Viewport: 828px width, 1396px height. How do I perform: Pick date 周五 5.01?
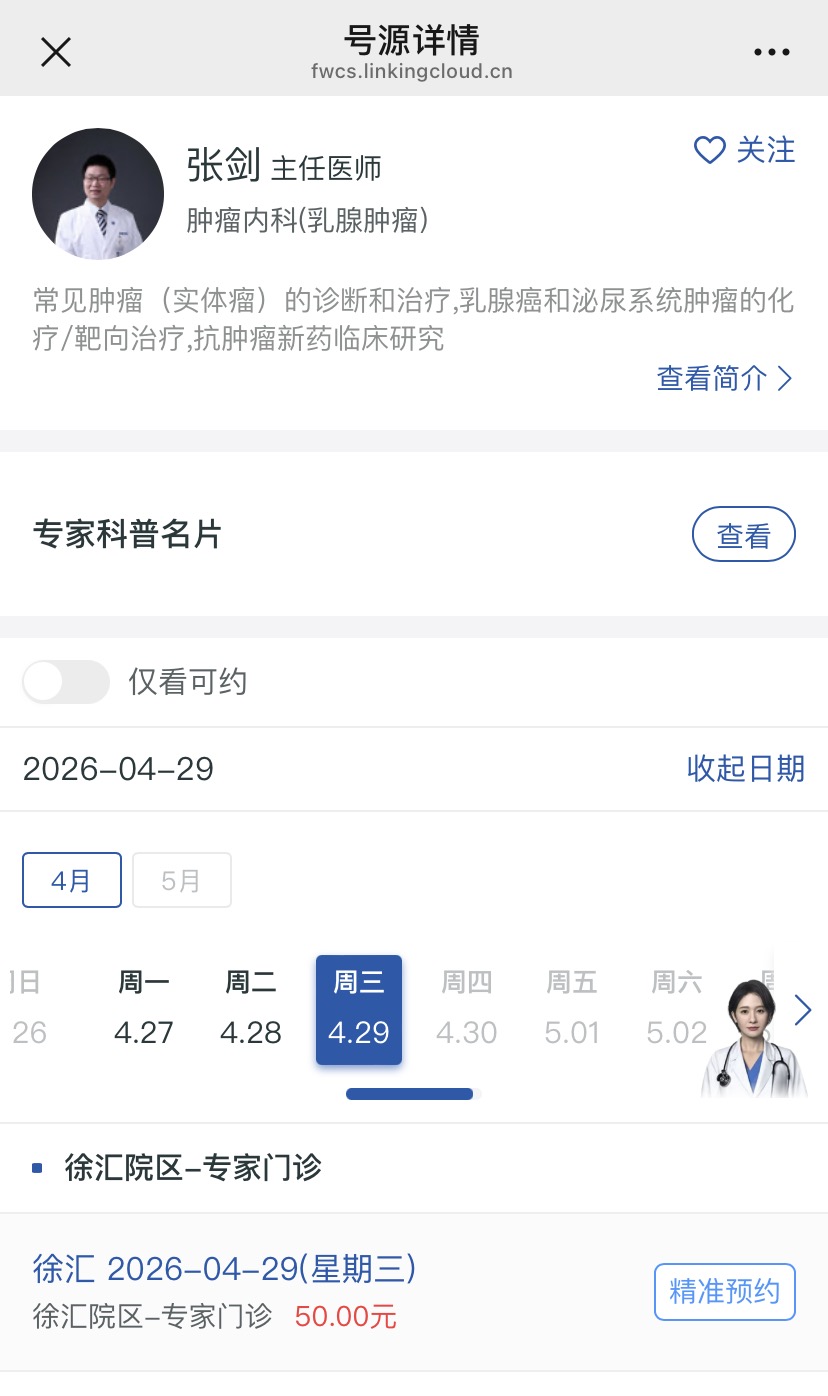[572, 1009]
